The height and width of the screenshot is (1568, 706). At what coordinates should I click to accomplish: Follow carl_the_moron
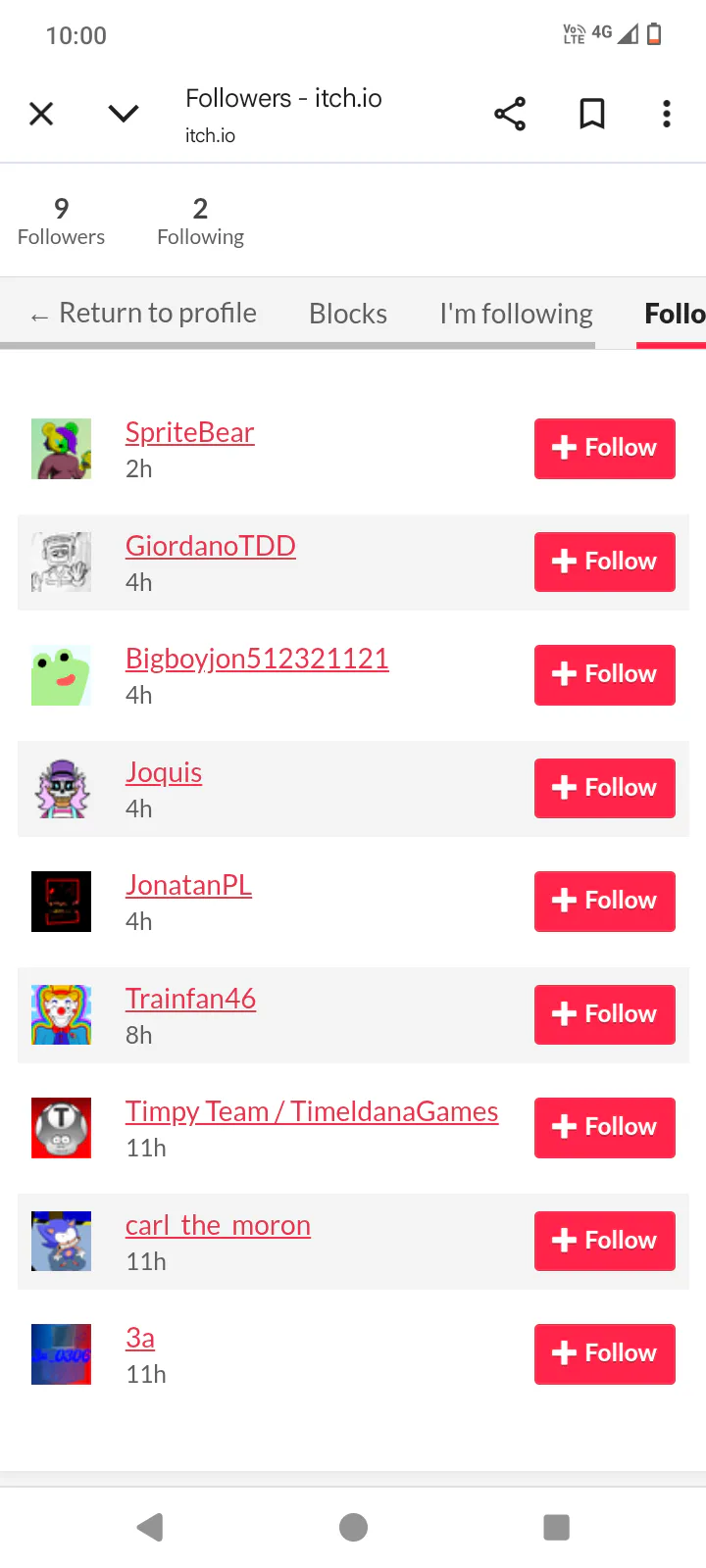coord(605,1241)
